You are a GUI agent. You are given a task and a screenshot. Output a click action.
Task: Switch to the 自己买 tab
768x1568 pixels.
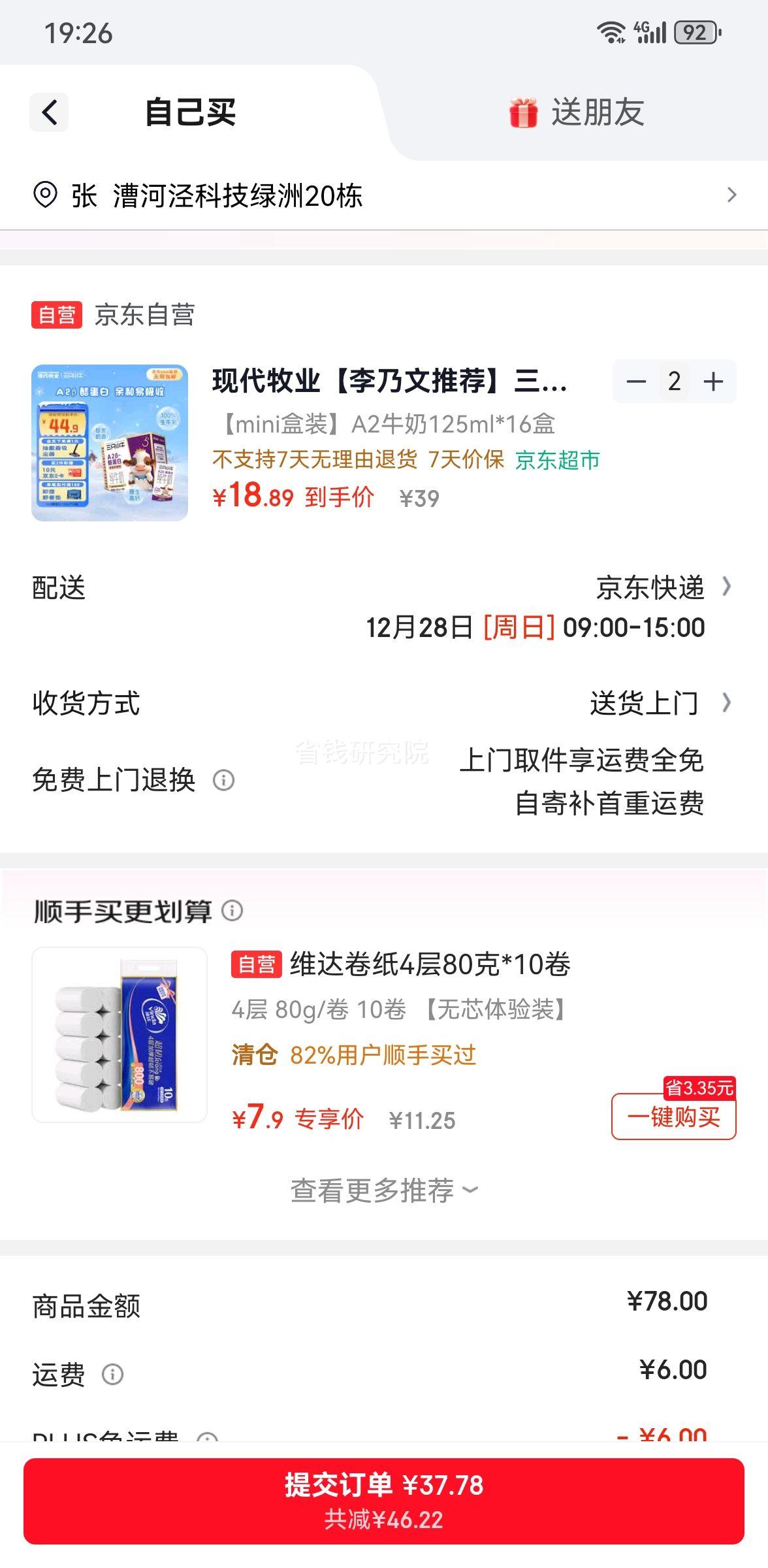191,112
